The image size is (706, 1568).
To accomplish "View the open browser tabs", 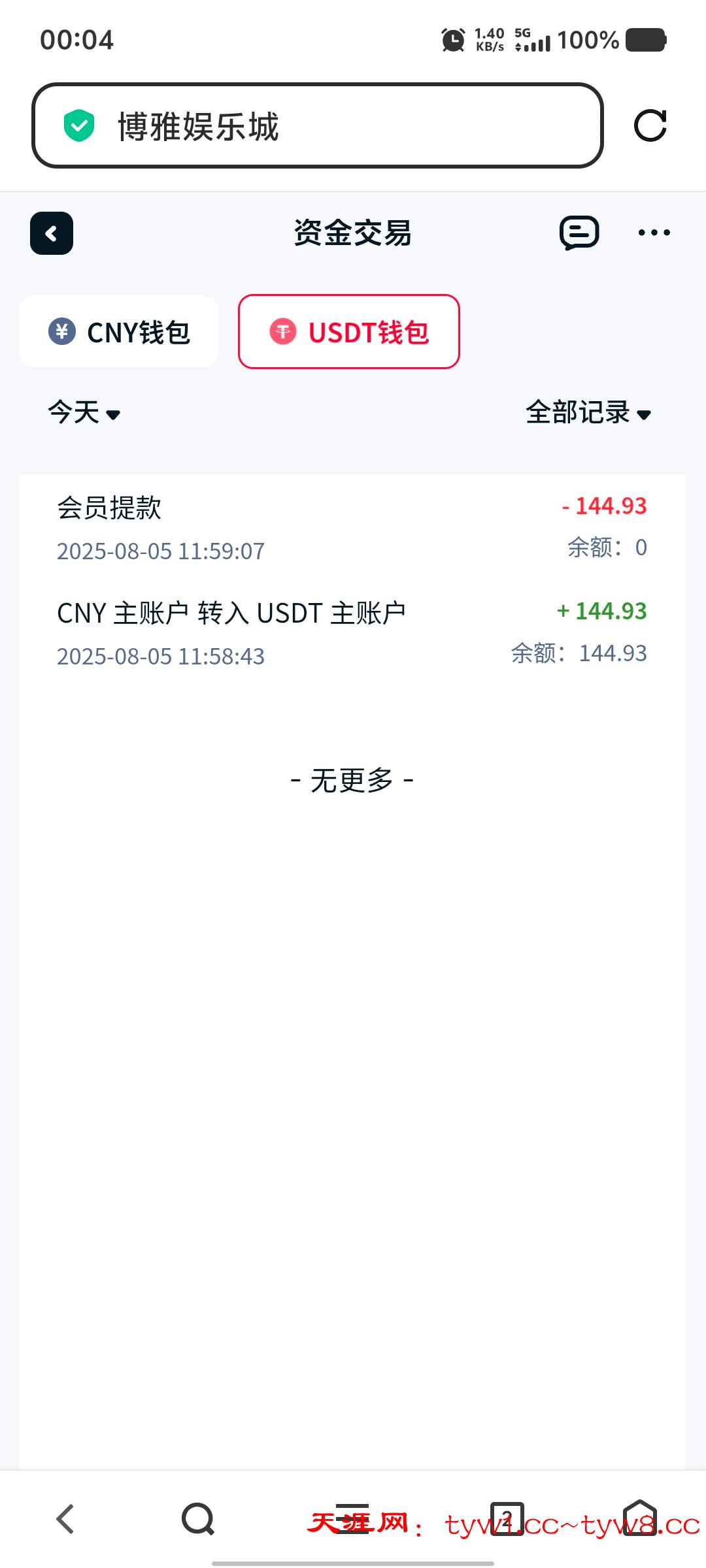I will (x=507, y=1518).
